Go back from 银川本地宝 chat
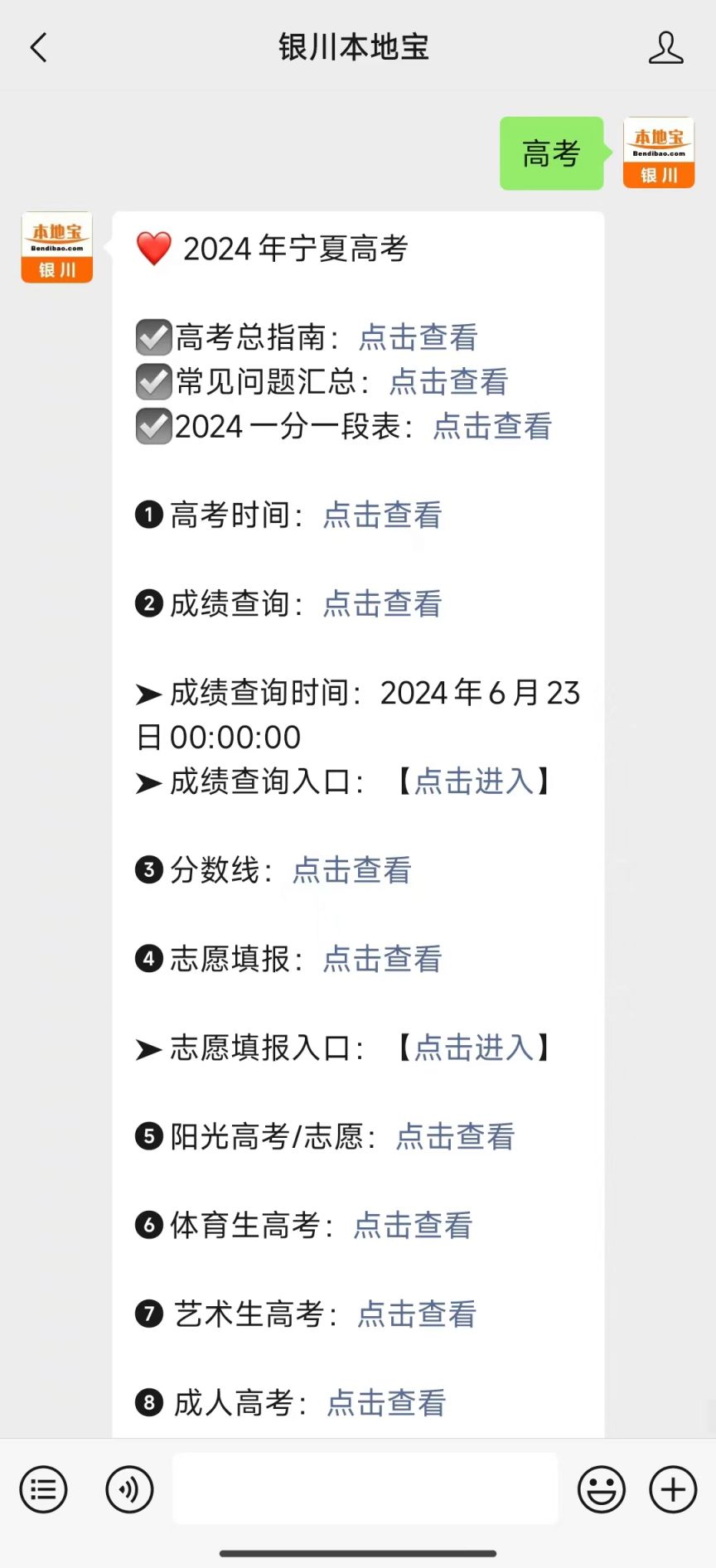716x1568 pixels. [x=38, y=48]
